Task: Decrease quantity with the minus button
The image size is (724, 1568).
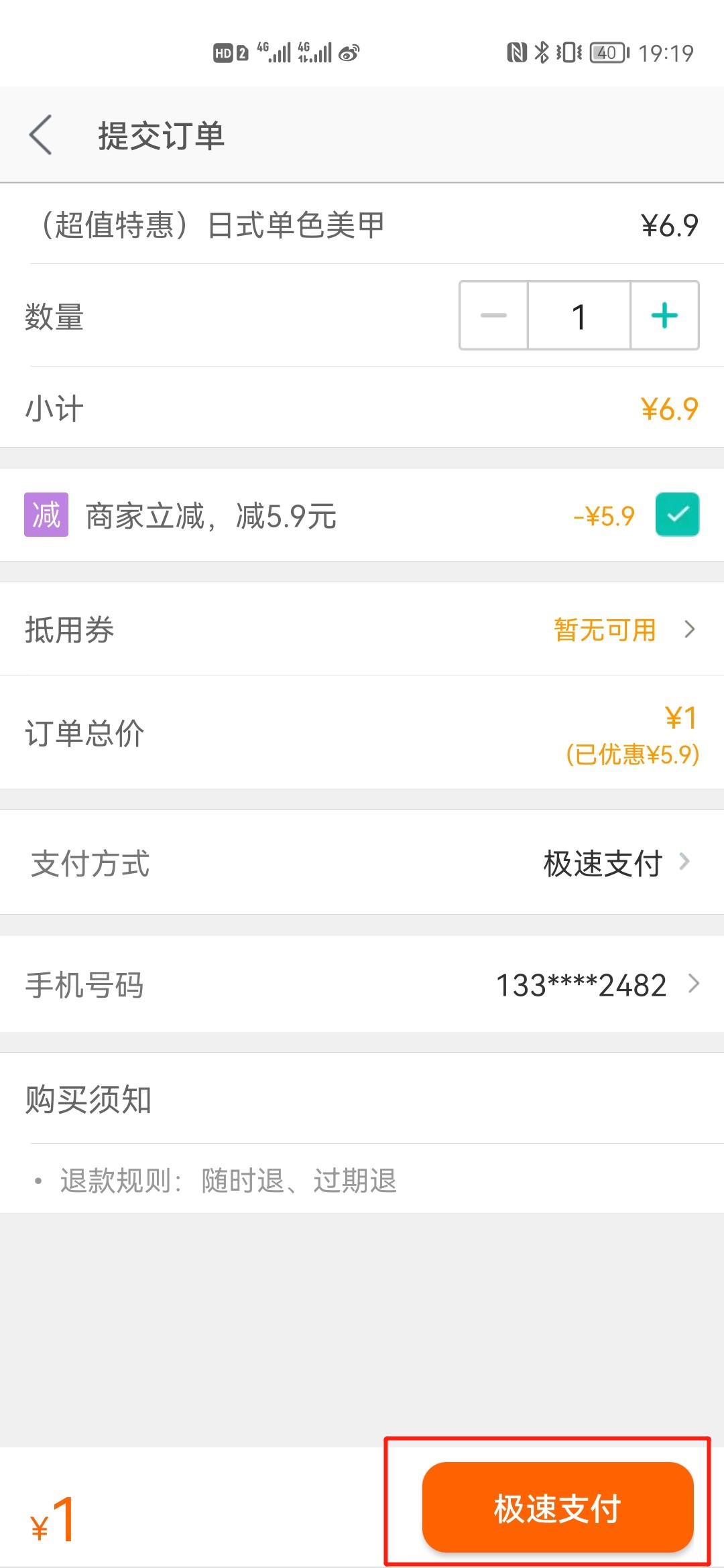Action: [494, 316]
